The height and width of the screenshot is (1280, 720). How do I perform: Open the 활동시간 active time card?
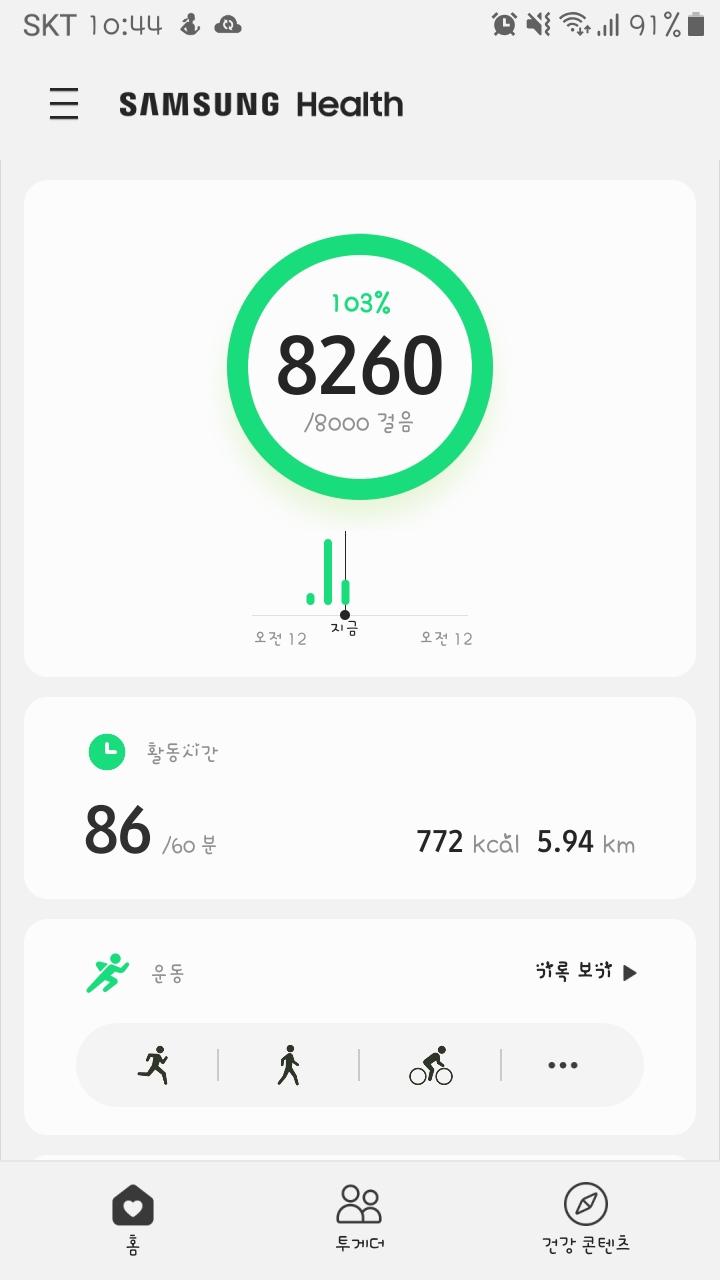(x=360, y=798)
